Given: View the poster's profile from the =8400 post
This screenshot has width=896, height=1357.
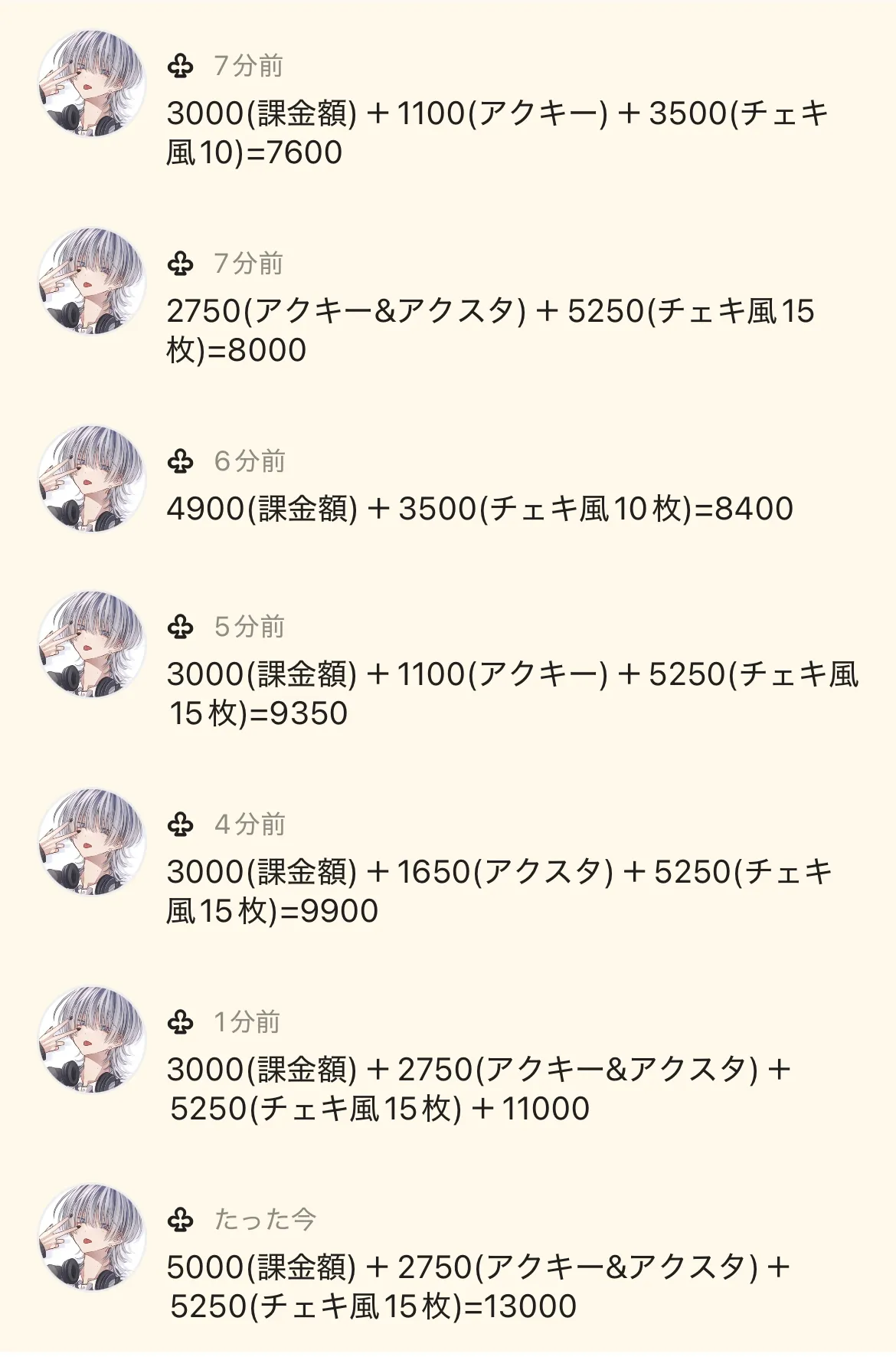Looking at the screenshot, I should pyautogui.click(x=92, y=479).
